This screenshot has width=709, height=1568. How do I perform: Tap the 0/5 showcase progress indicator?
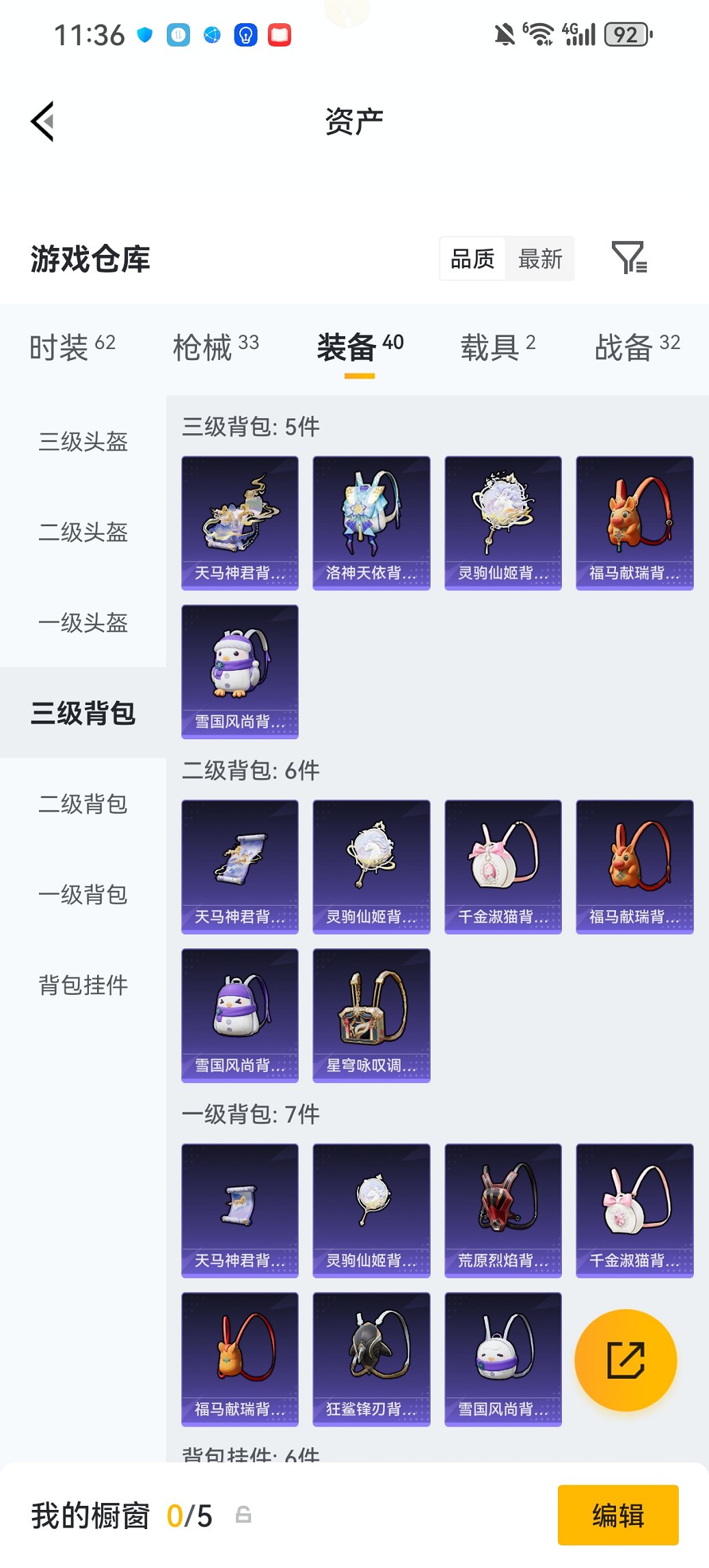[x=191, y=1515]
